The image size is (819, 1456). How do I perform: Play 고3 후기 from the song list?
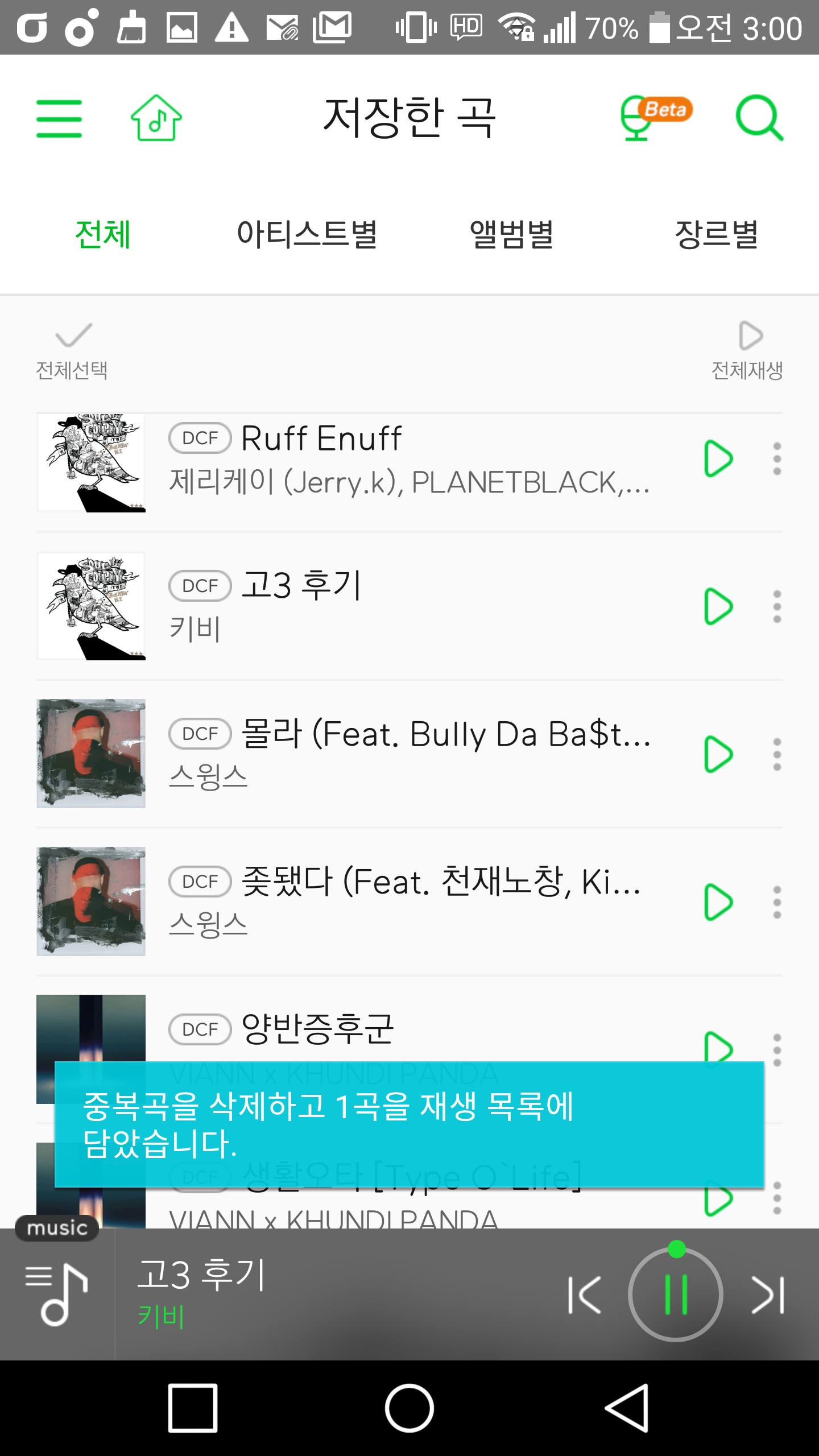click(x=718, y=606)
